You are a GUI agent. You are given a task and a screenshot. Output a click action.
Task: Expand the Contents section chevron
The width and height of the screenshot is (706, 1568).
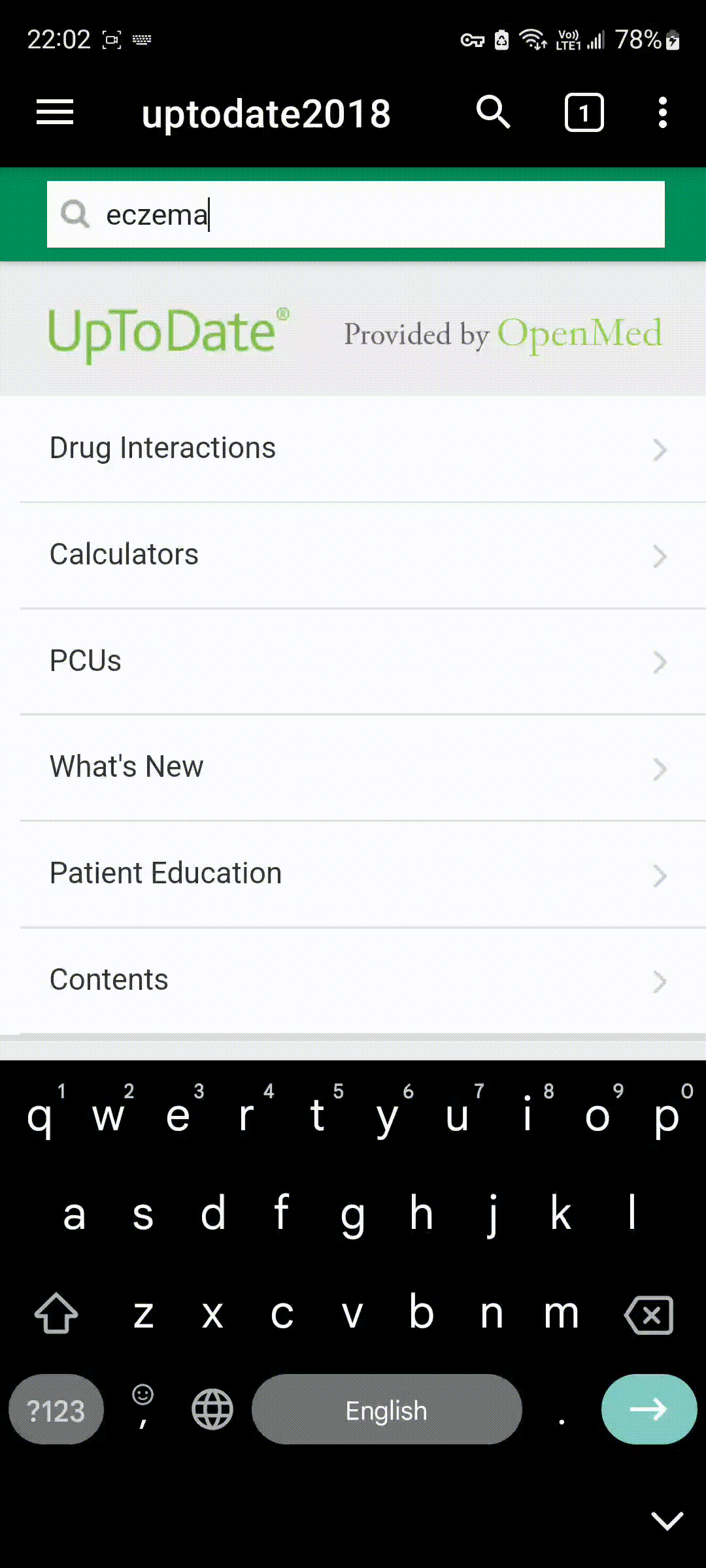pyautogui.click(x=660, y=980)
